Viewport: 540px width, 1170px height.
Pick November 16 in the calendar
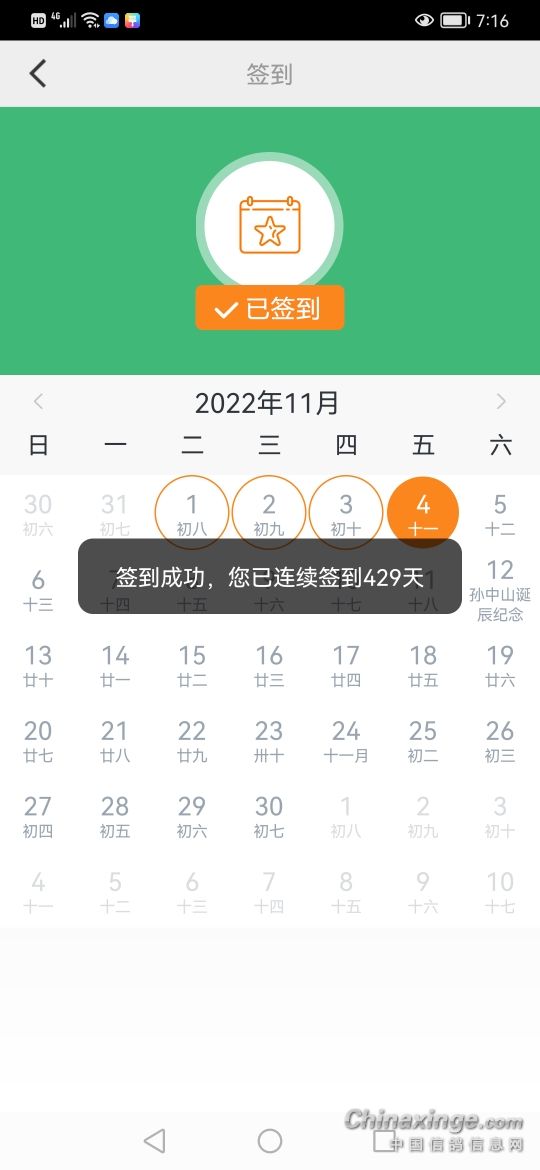coord(269,665)
